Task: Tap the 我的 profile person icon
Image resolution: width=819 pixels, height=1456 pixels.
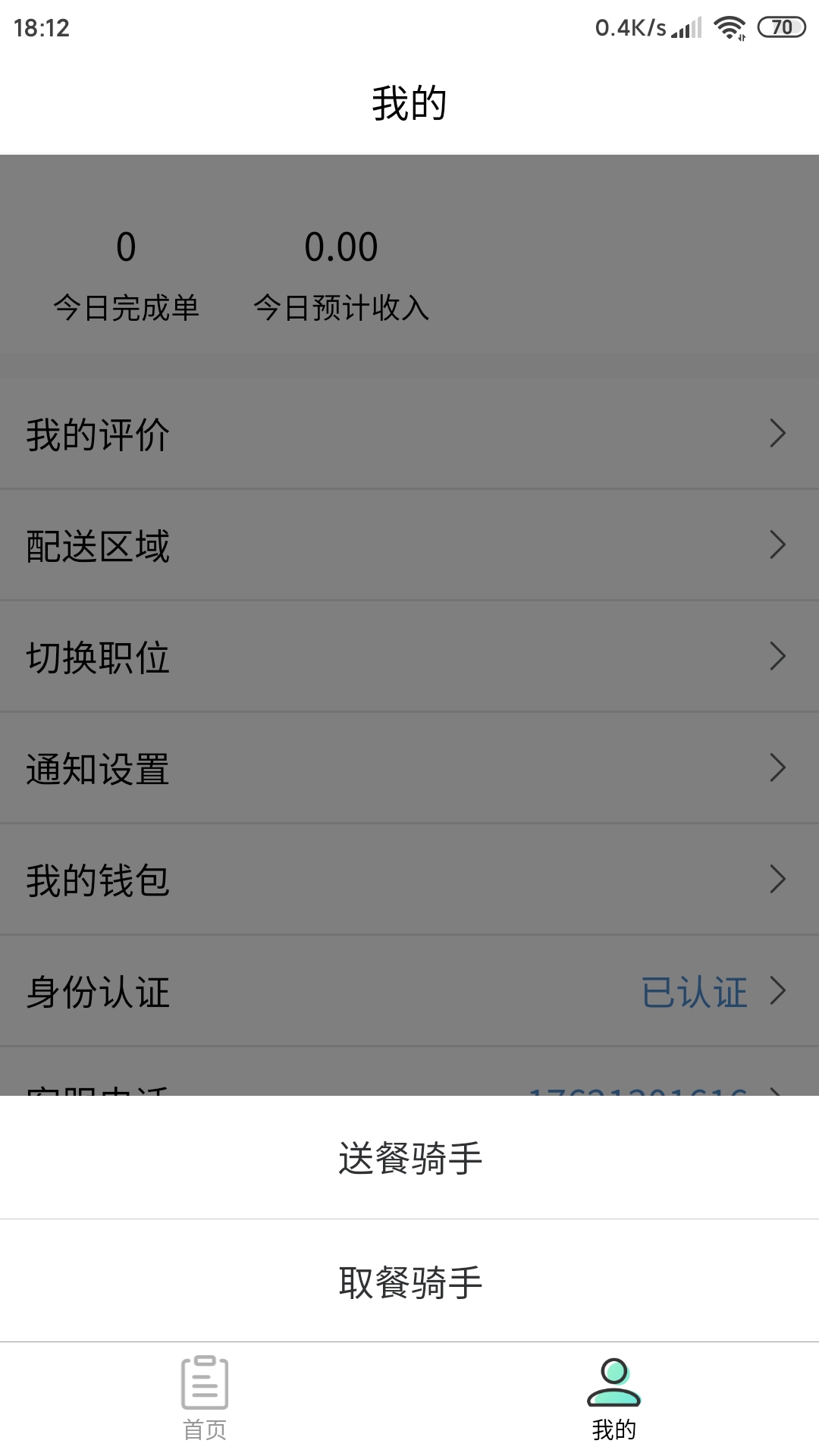Action: (614, 1395)
